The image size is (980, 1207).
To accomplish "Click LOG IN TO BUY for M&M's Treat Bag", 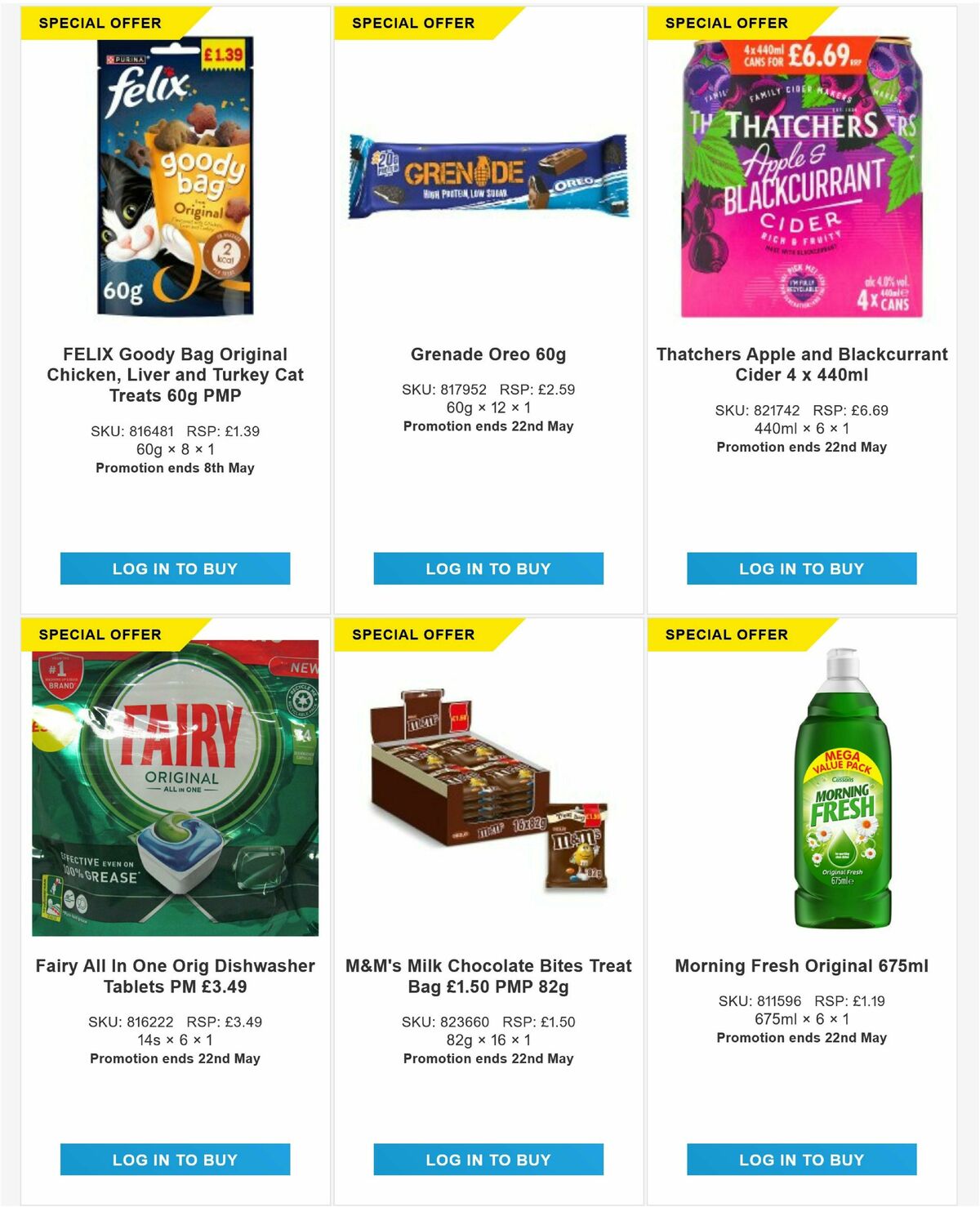I will (x=488, y=1159).
